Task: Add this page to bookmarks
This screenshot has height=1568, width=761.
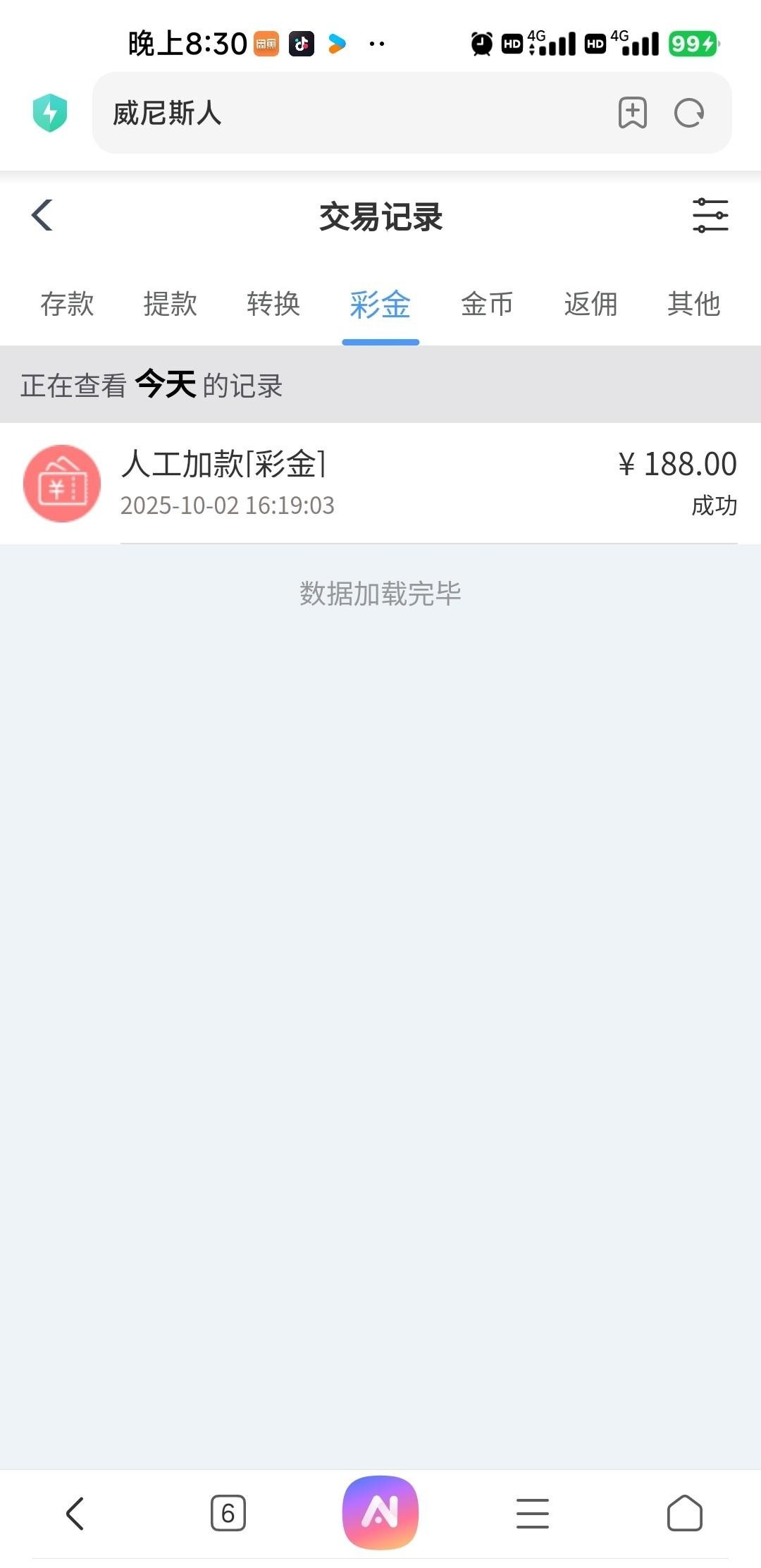Action: tap(632, 113)
